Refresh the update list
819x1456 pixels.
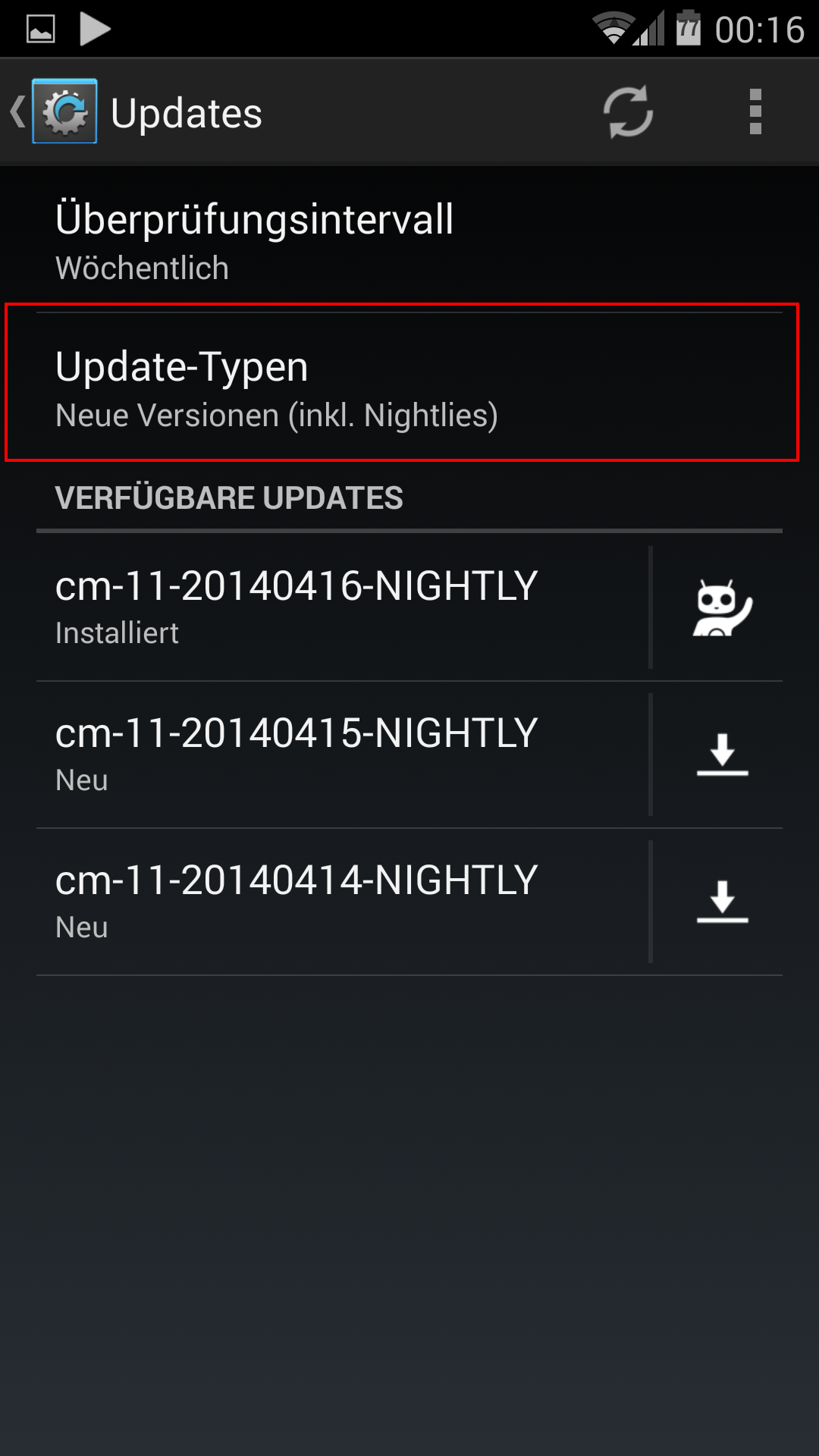point(628,112)
